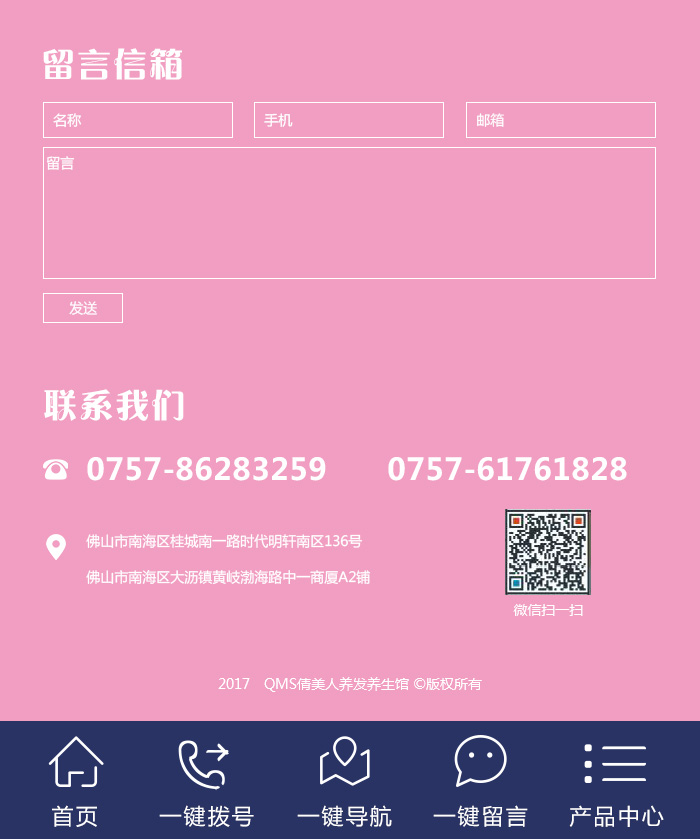
Task: Open 一键导航 map navigation
Action: (344, 781)
